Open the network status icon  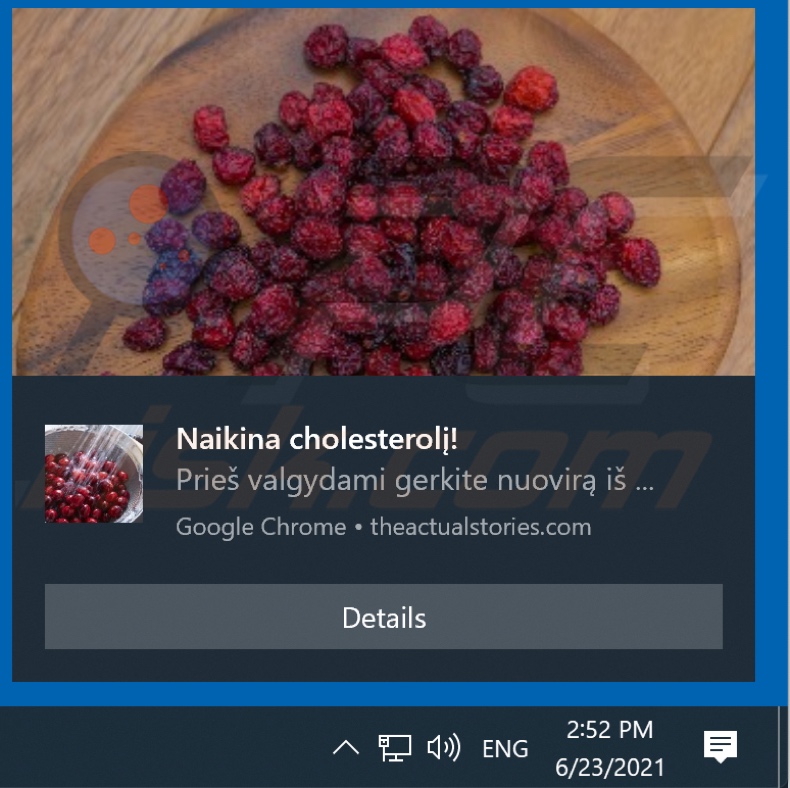[395, 747]
